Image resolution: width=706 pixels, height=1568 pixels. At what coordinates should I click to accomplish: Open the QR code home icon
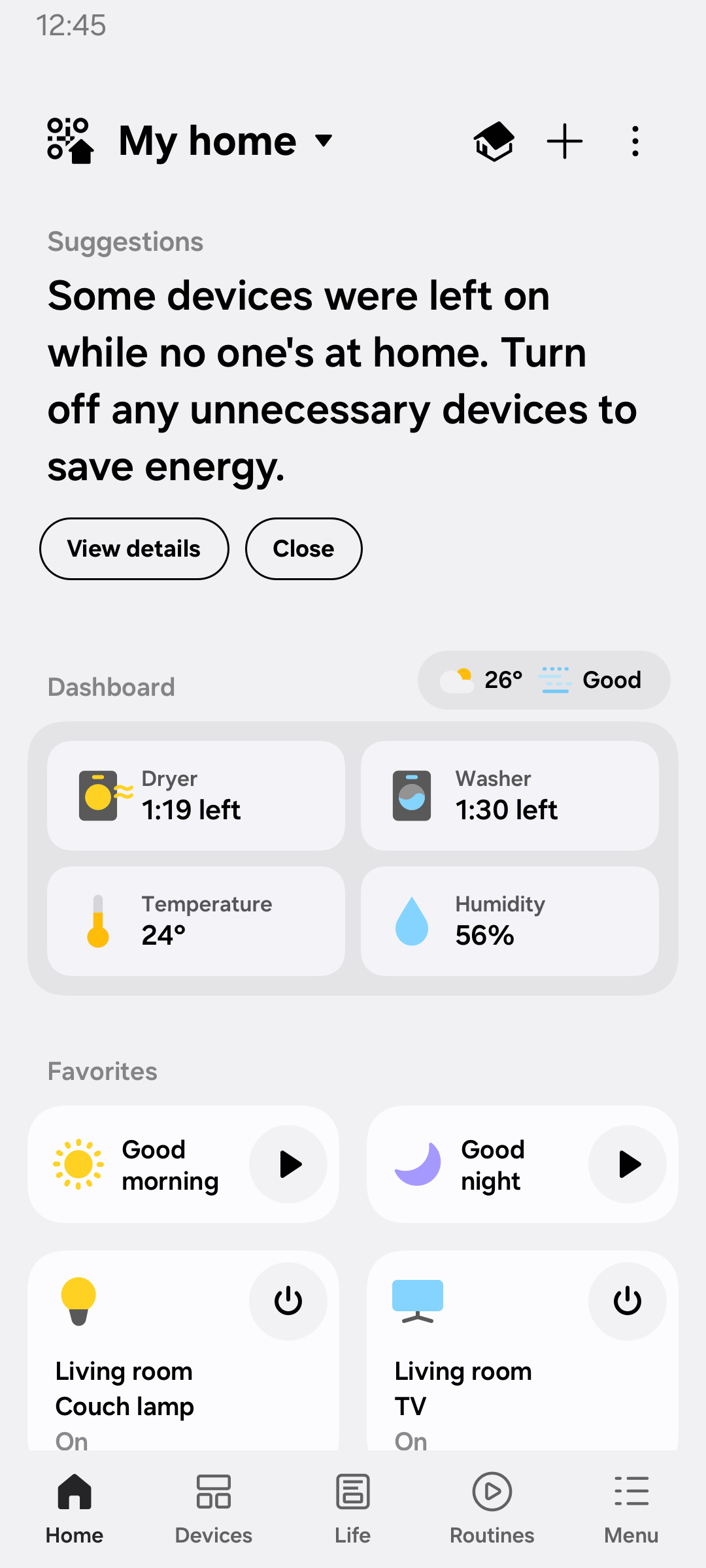[x=71, y=141]
